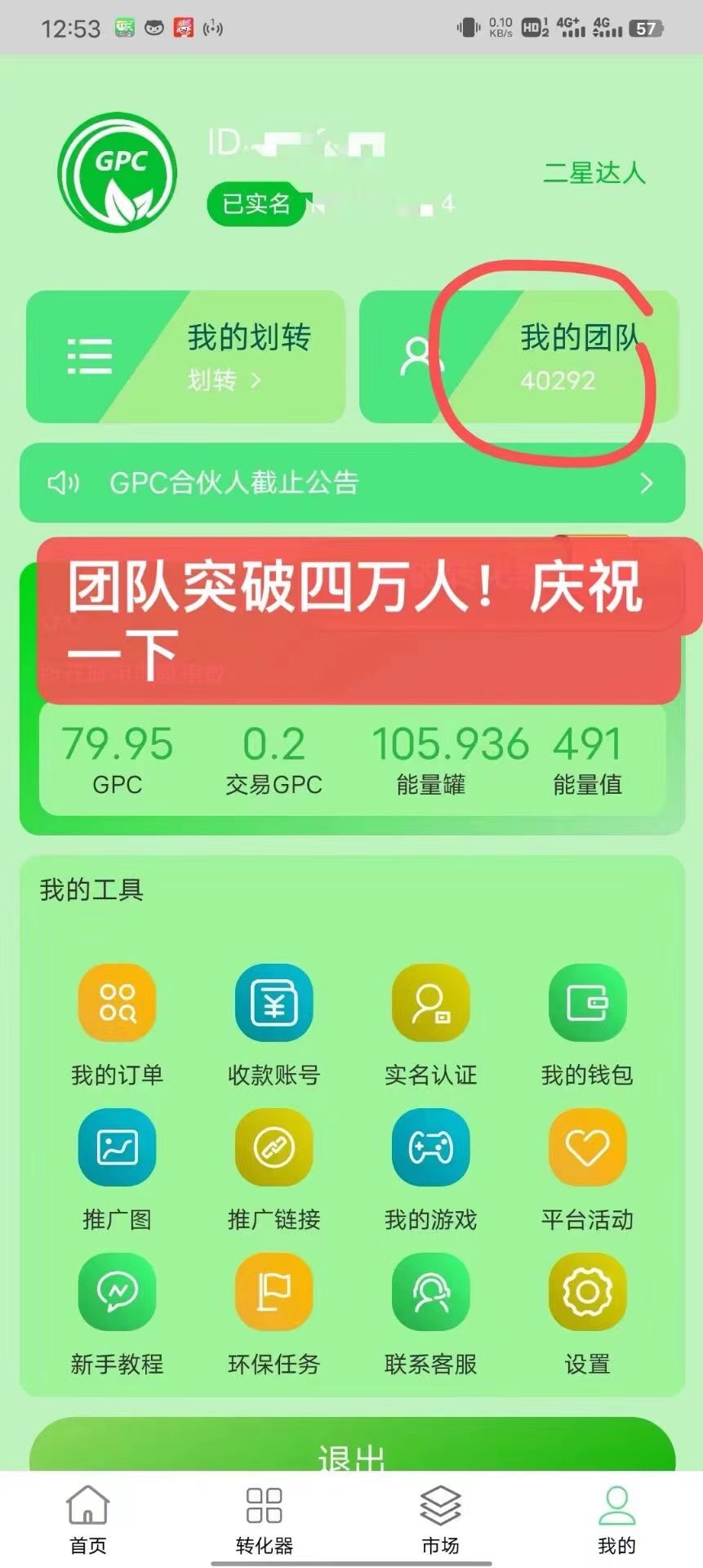The image size is (703, 1568).
Task: Tap the announcement speaker icon
Action: (x=64, y=483)
